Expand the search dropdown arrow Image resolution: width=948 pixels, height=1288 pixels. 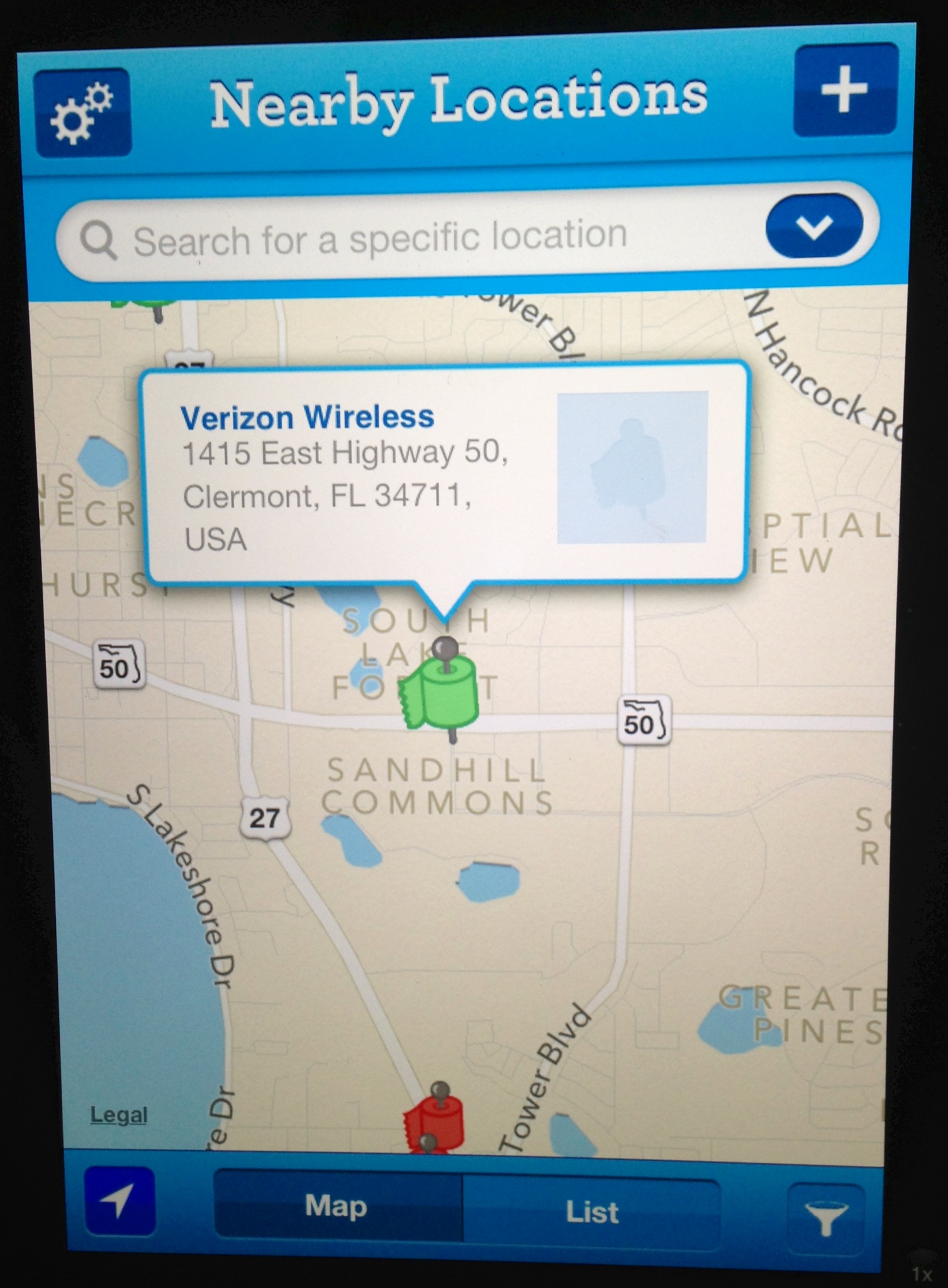pos(814,226)
